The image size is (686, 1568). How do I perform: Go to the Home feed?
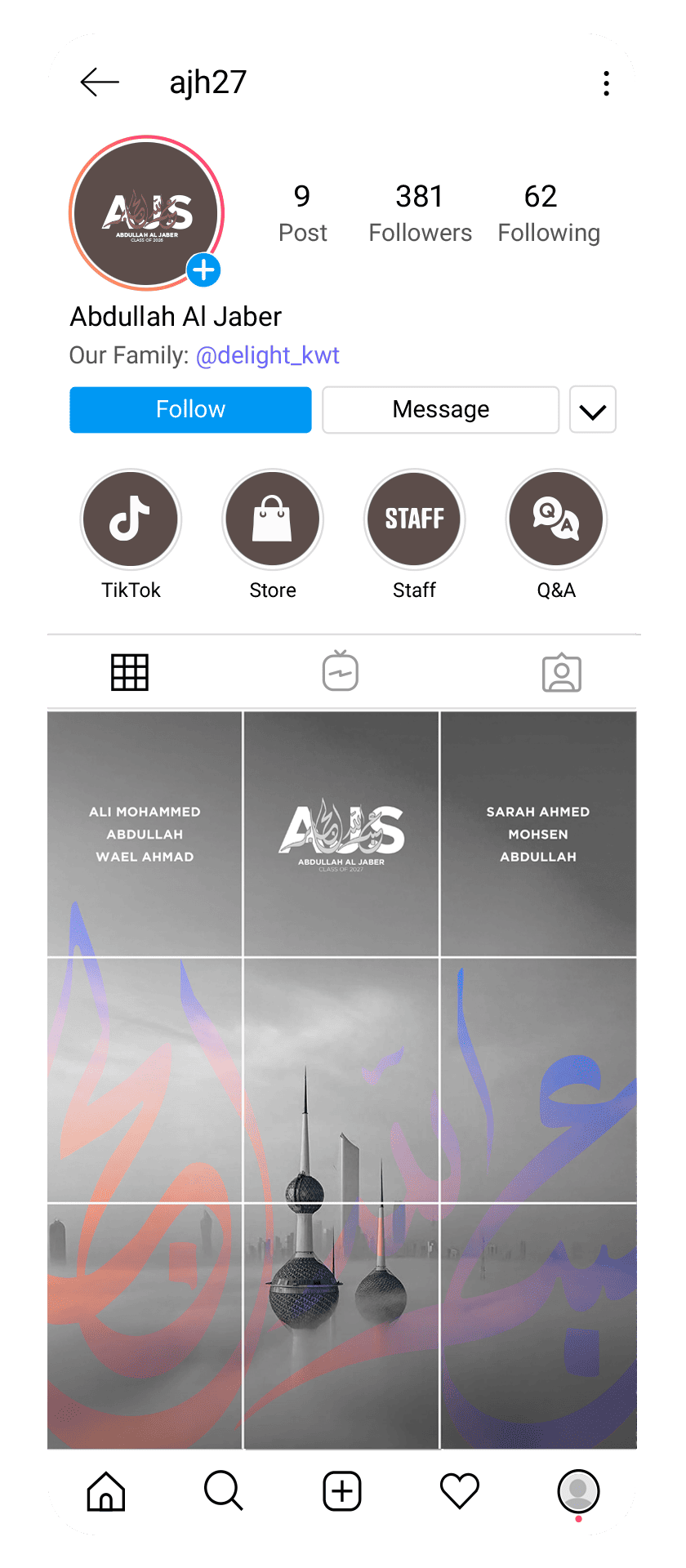pyautogui.click(x=106, y=1491)
